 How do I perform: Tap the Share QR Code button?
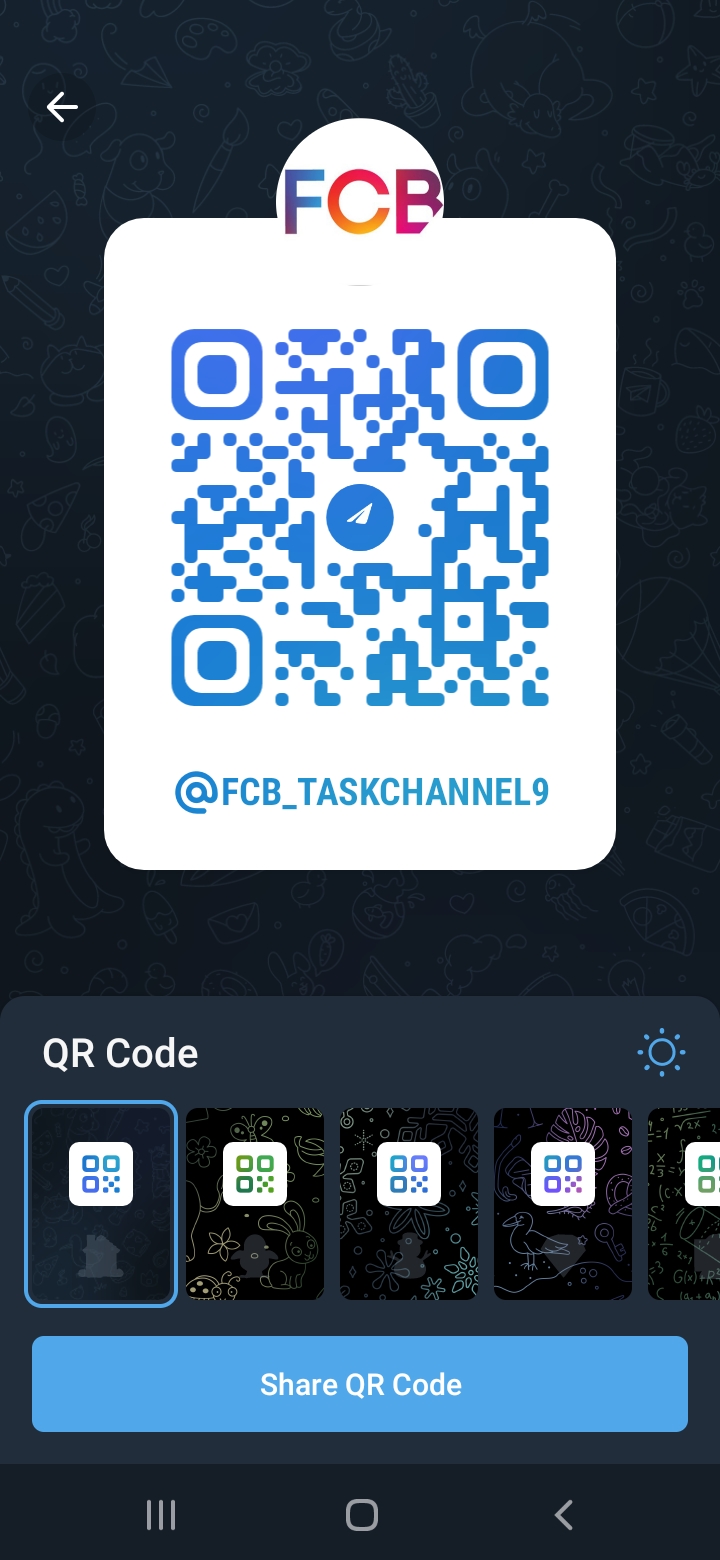point(360,1384)
